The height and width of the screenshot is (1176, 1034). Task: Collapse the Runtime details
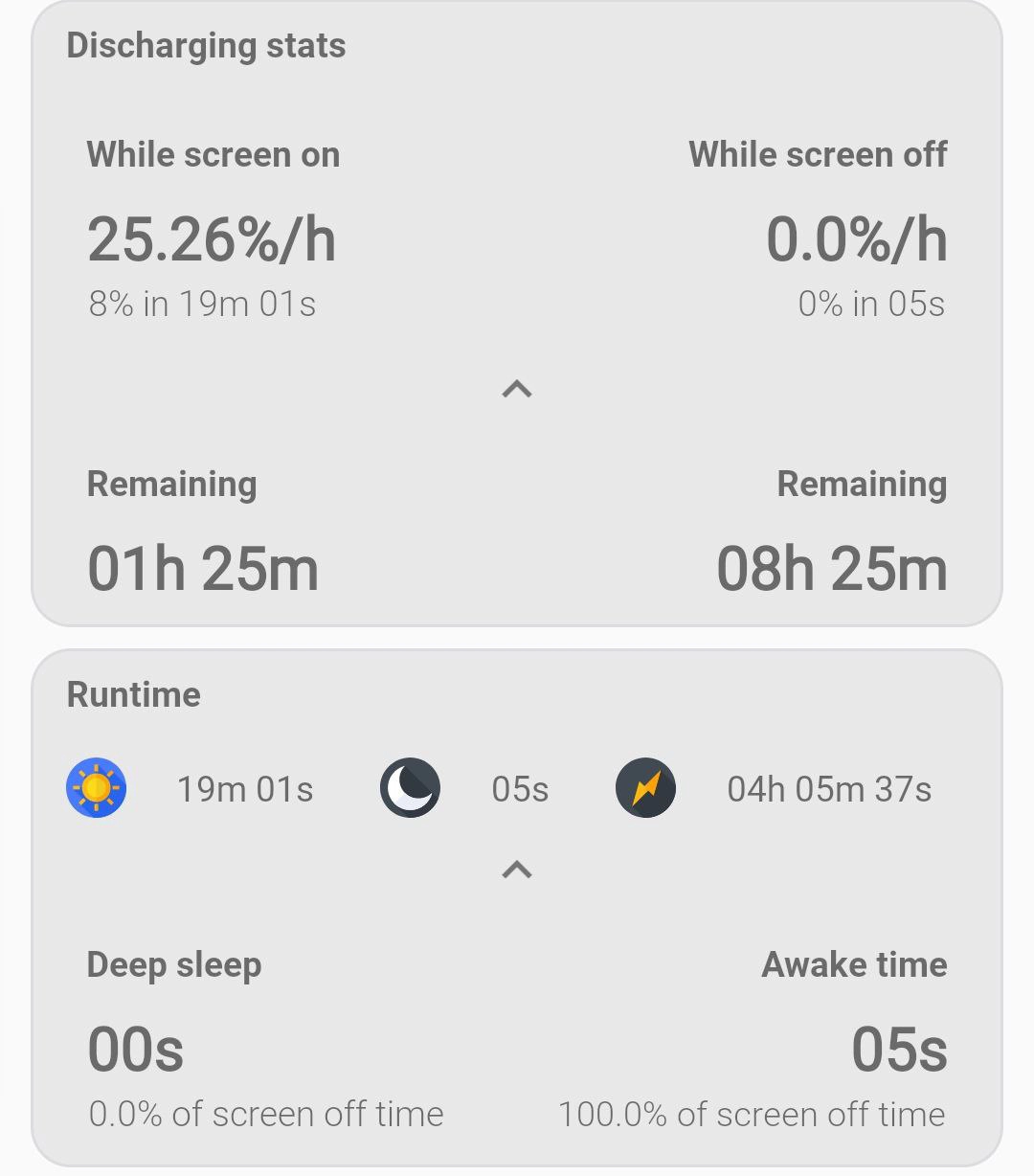coord(517,870)
